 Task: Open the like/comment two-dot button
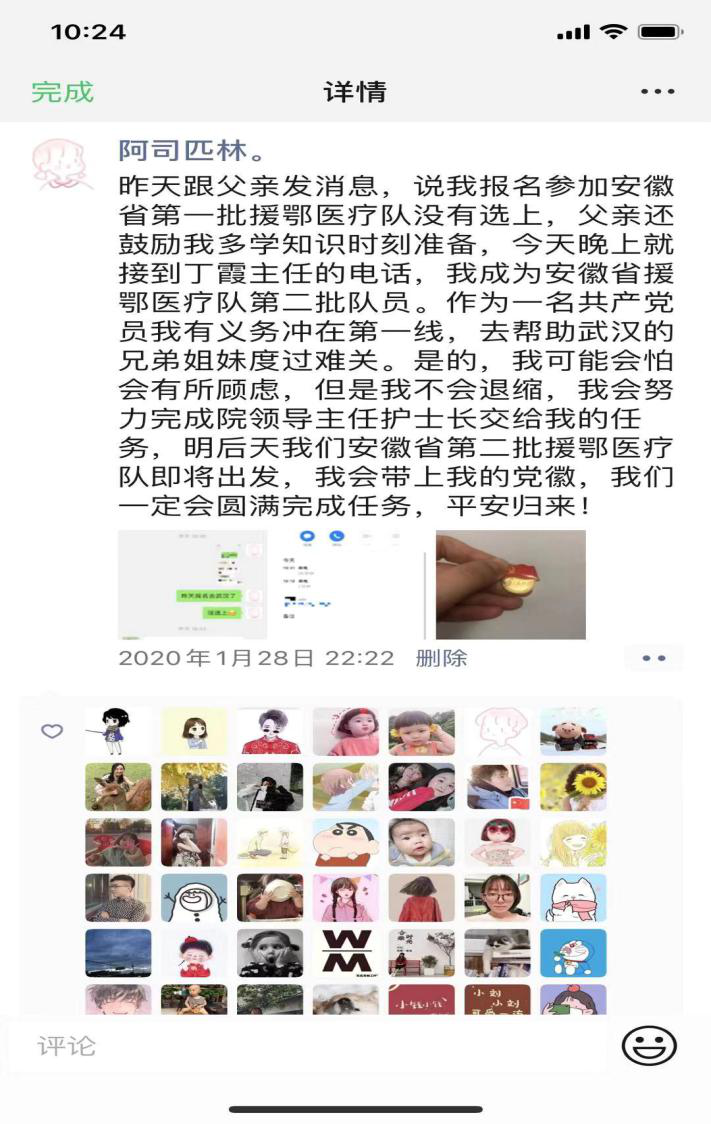point(654,658)
